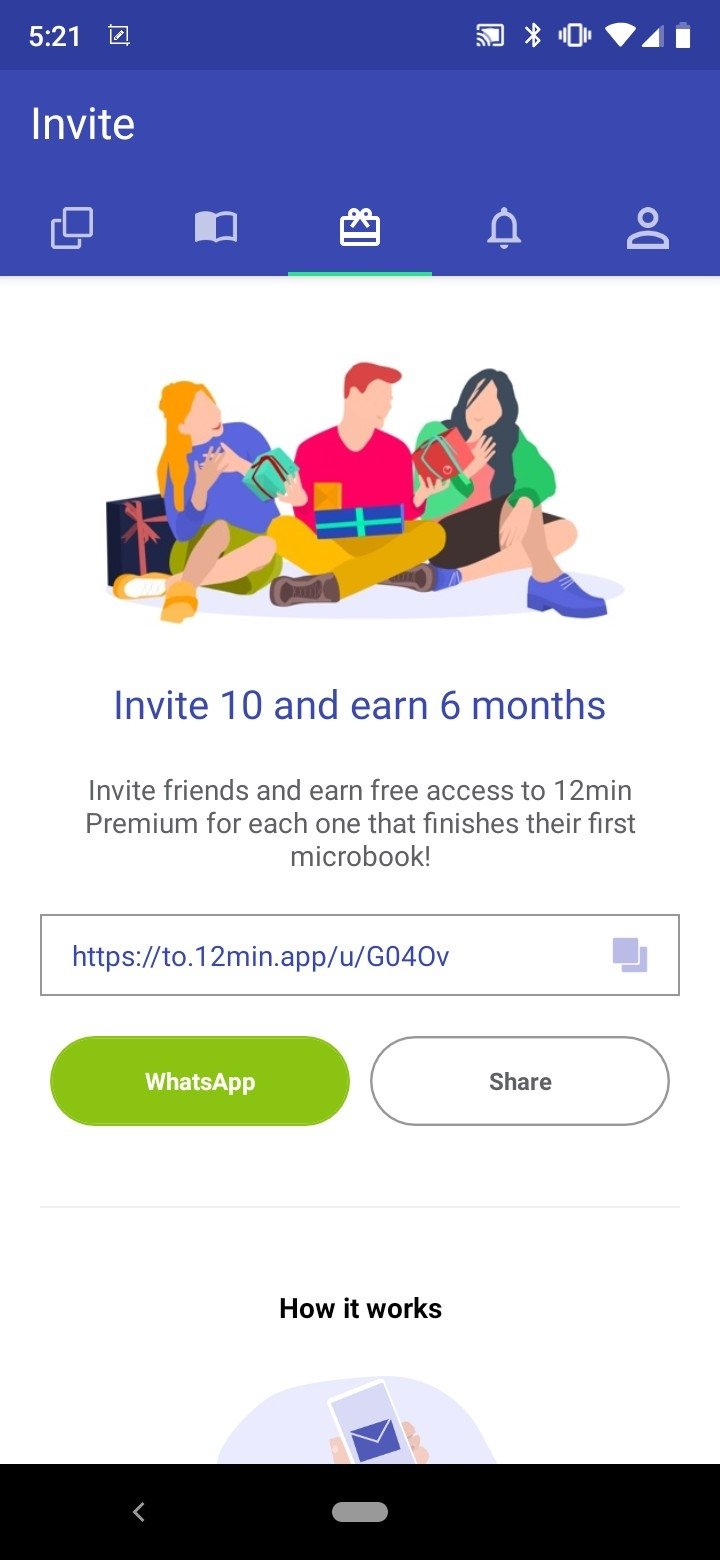This screenshot has width=720, height=1560.
Task: Open the library book tab
Action: point(216,229)
